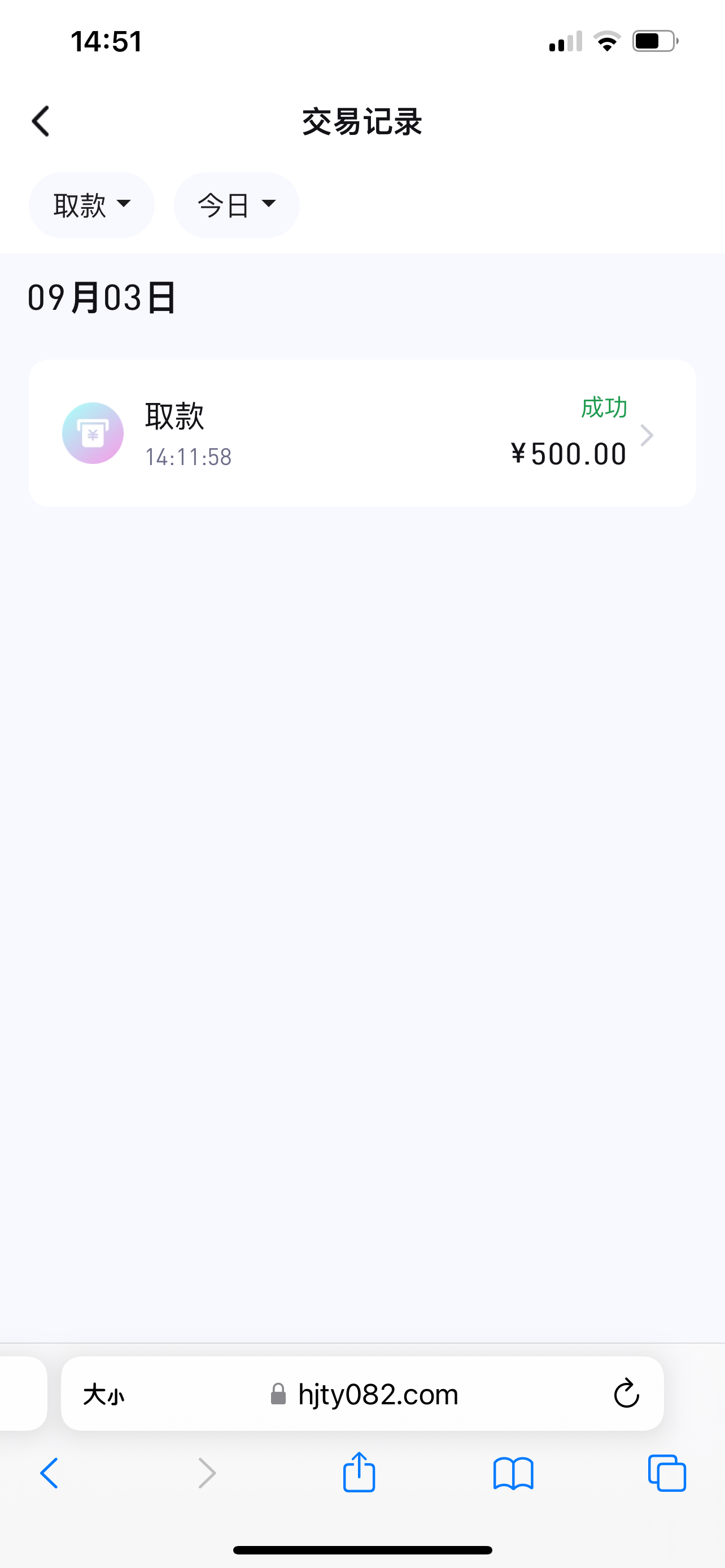The image size is (725, 1568).
Task: Open Safari bookmarks
Action: (513, 1473)
